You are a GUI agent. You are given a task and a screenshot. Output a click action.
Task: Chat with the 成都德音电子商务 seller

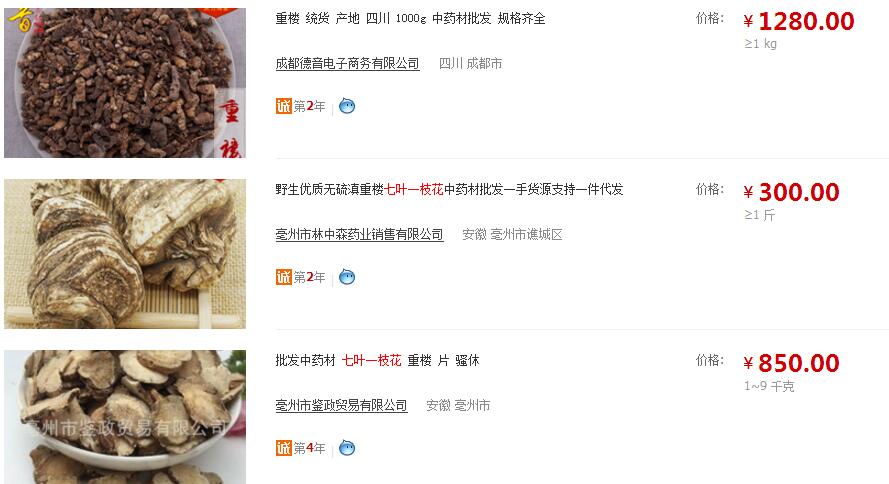pos(347,107)
